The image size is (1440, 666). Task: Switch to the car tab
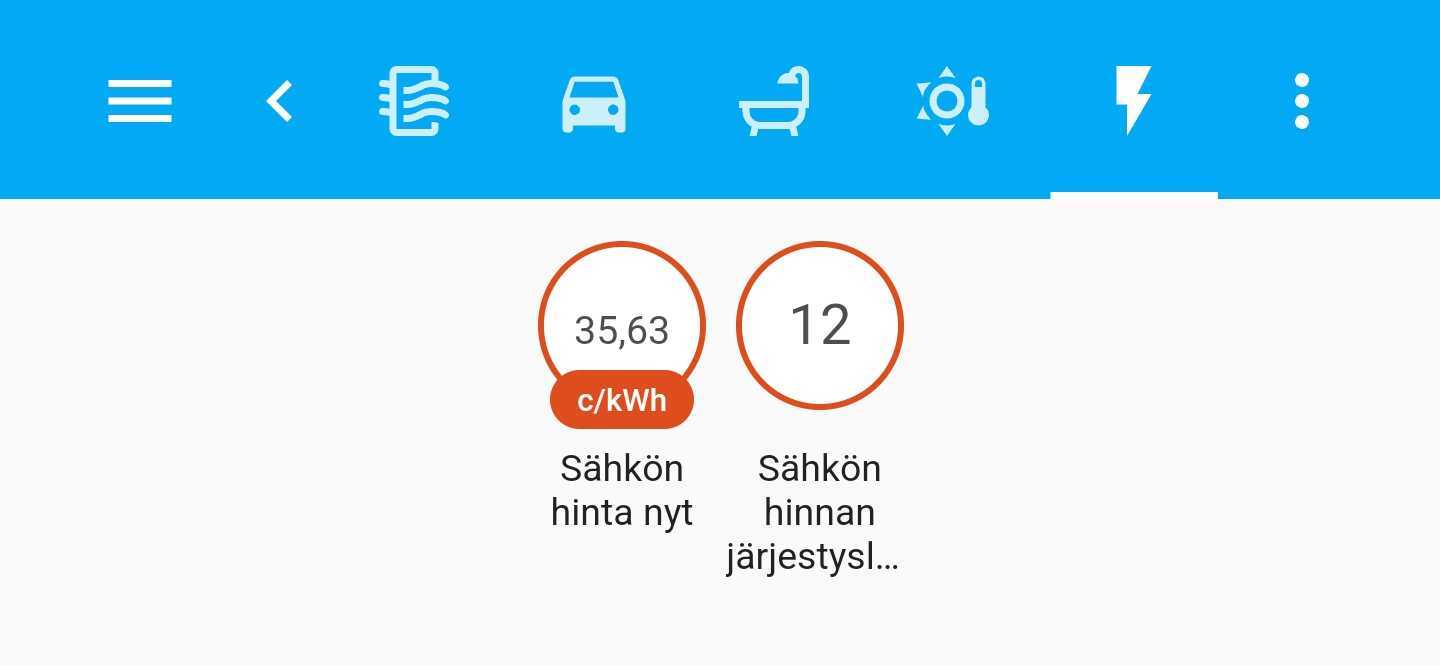pos(594,103)
